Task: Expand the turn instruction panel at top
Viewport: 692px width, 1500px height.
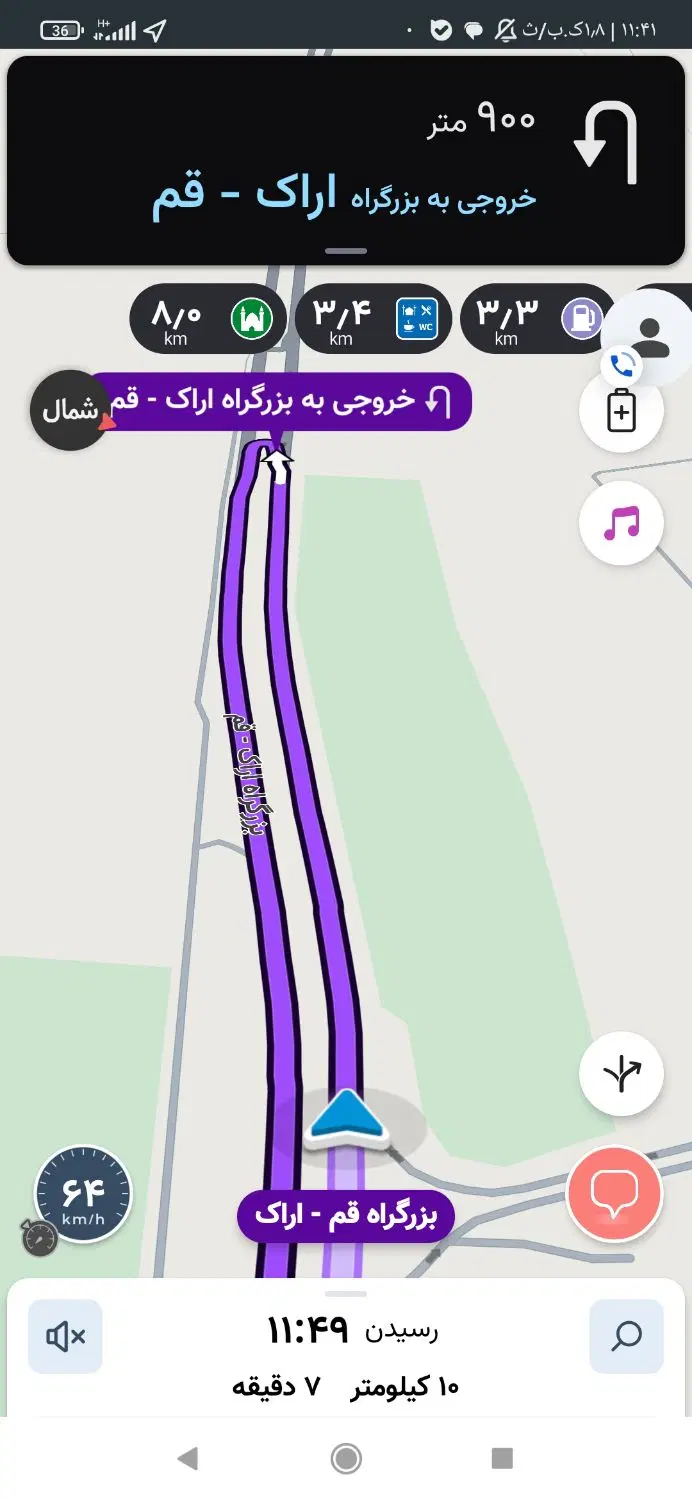Action: [346, 160]
